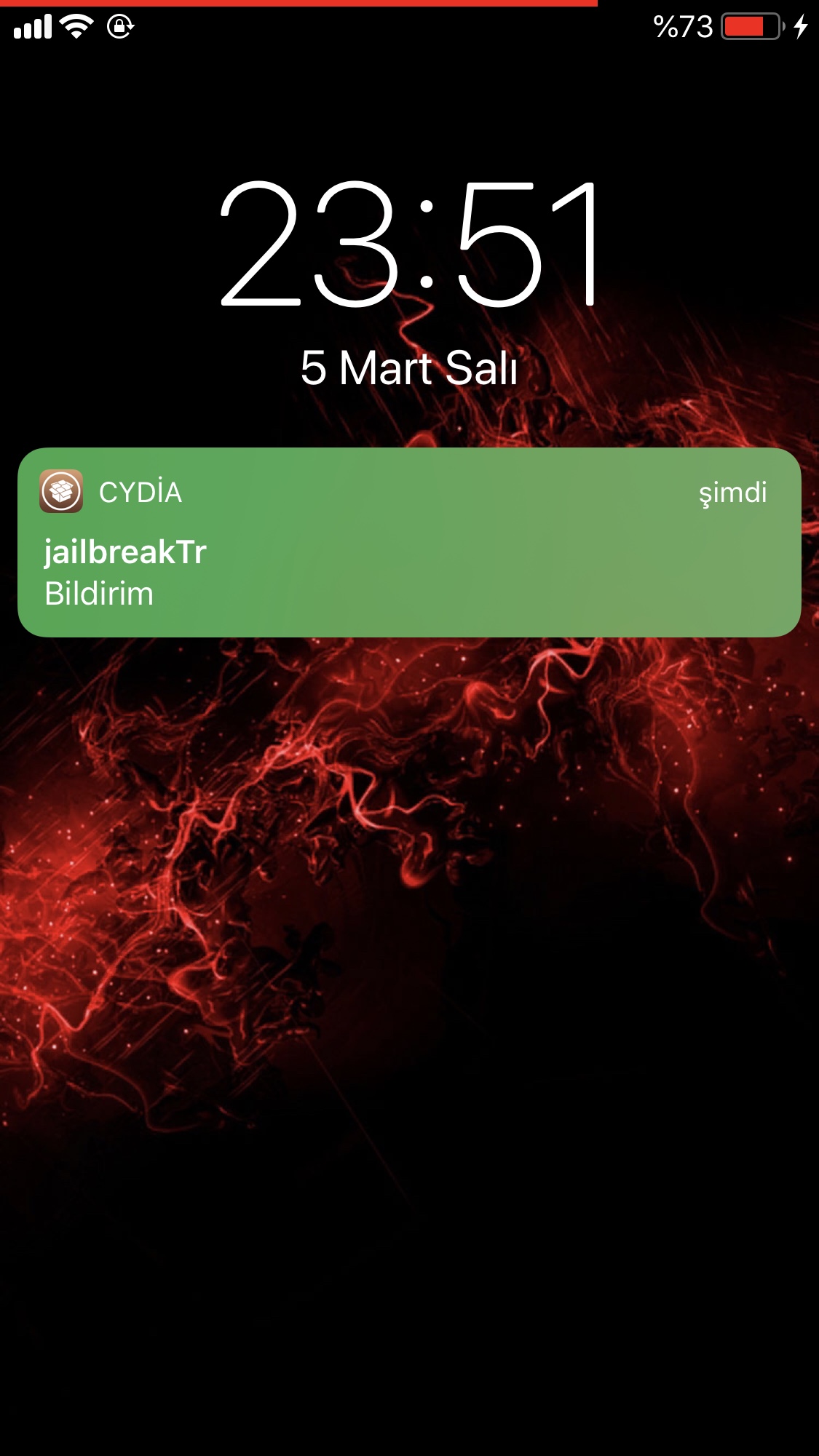
Task: Open the Cydia jailbreakTr notification
Action: click(x=409, y=543)
